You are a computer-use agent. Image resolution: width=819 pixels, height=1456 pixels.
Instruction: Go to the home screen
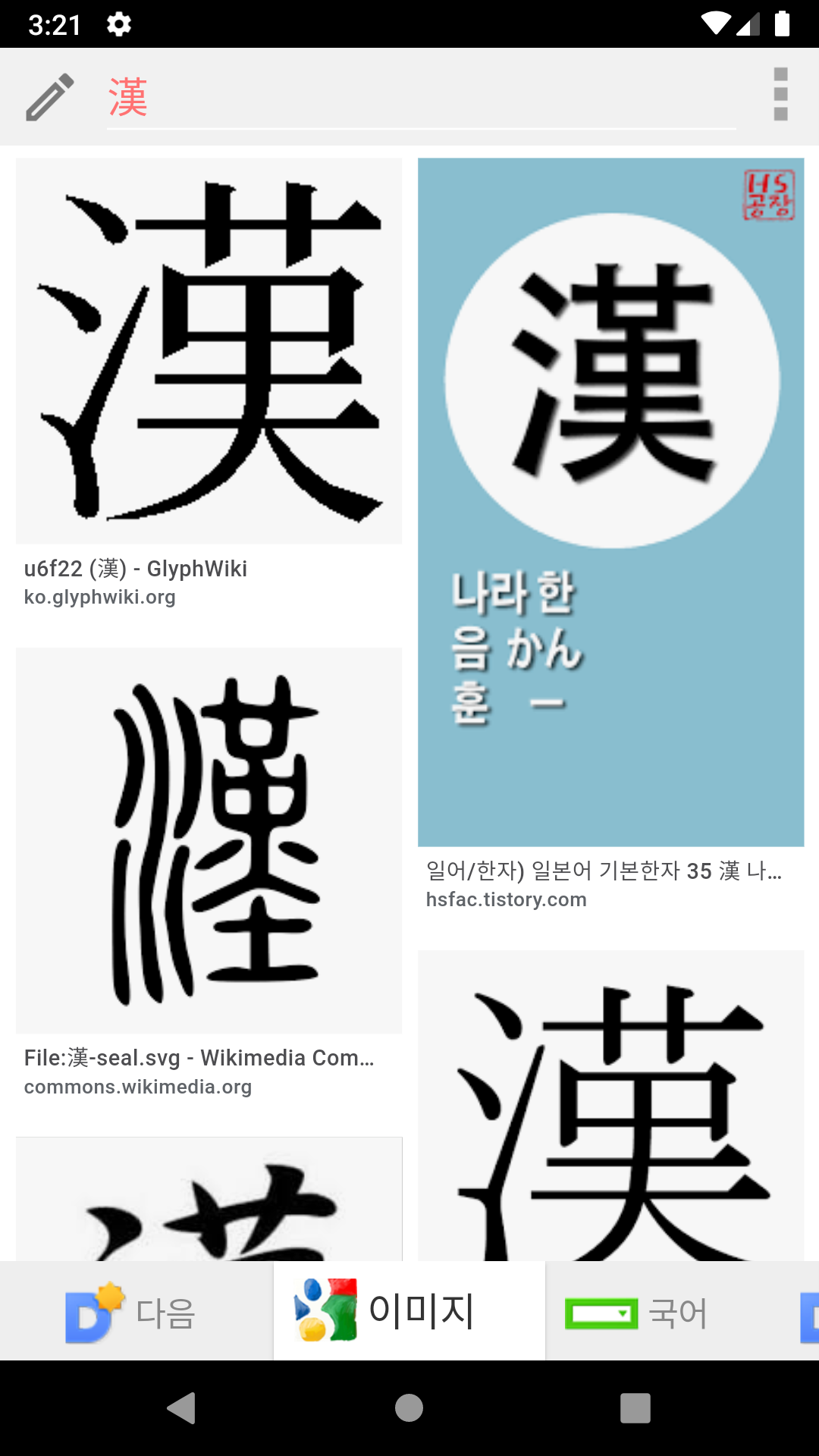click(409, 1408)
